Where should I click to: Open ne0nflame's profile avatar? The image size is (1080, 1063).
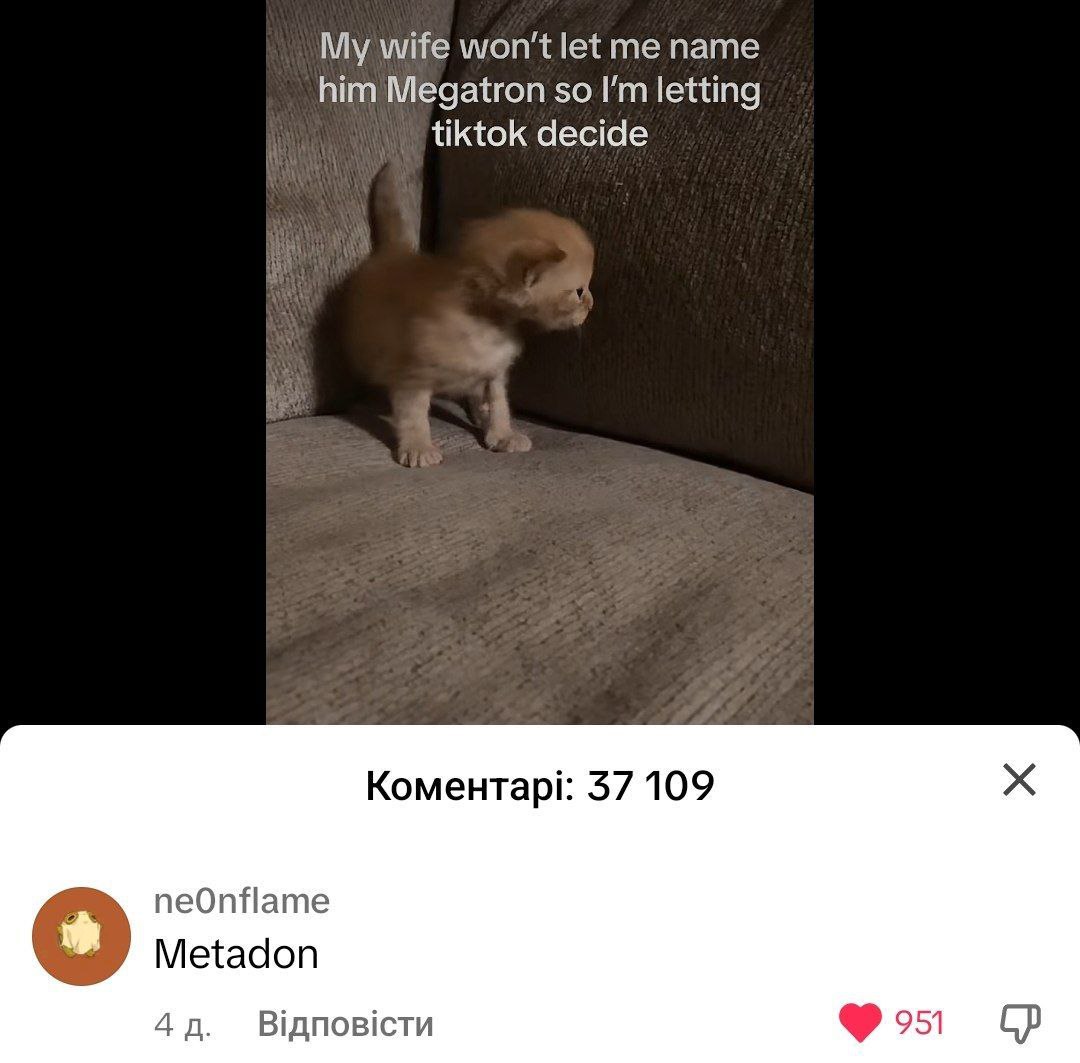tap(82, 936)
